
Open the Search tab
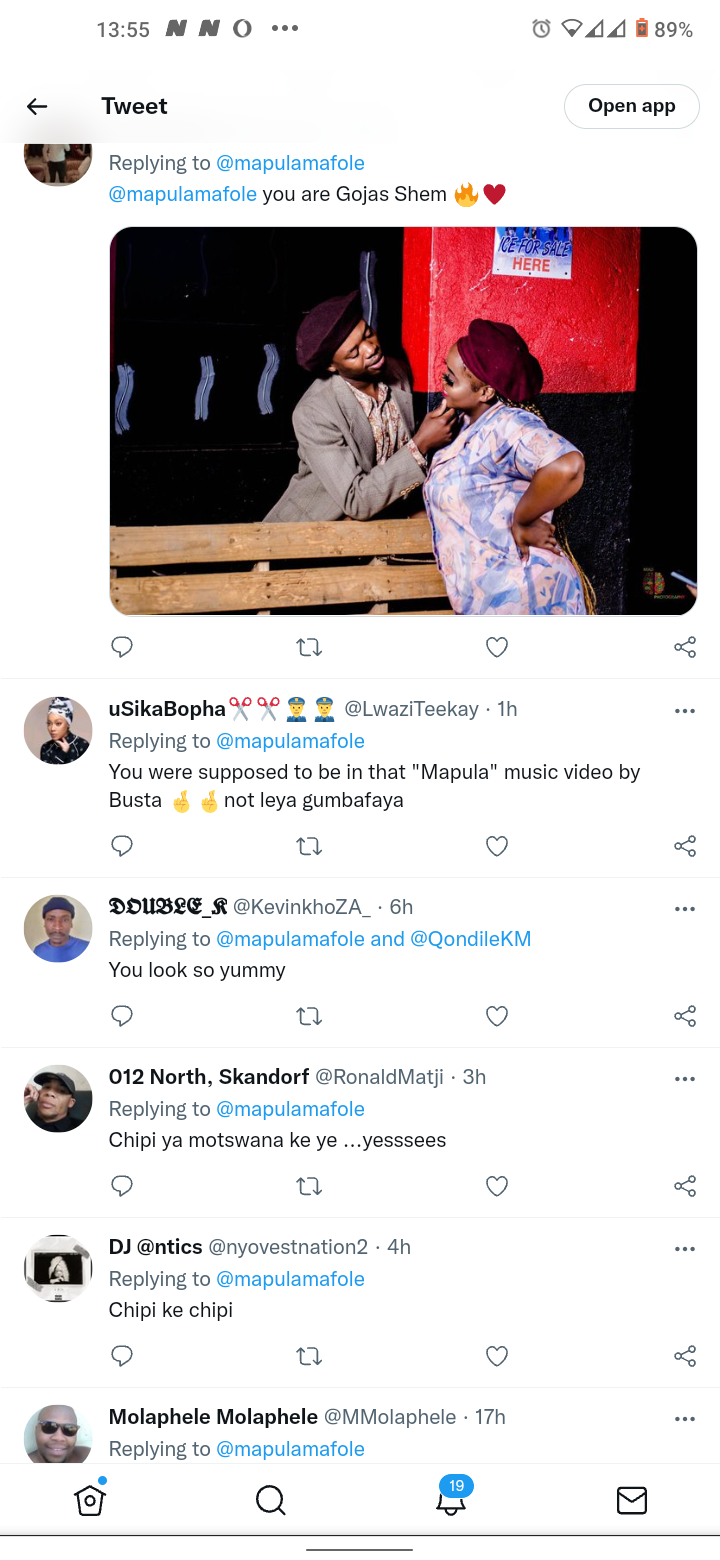270,1500
